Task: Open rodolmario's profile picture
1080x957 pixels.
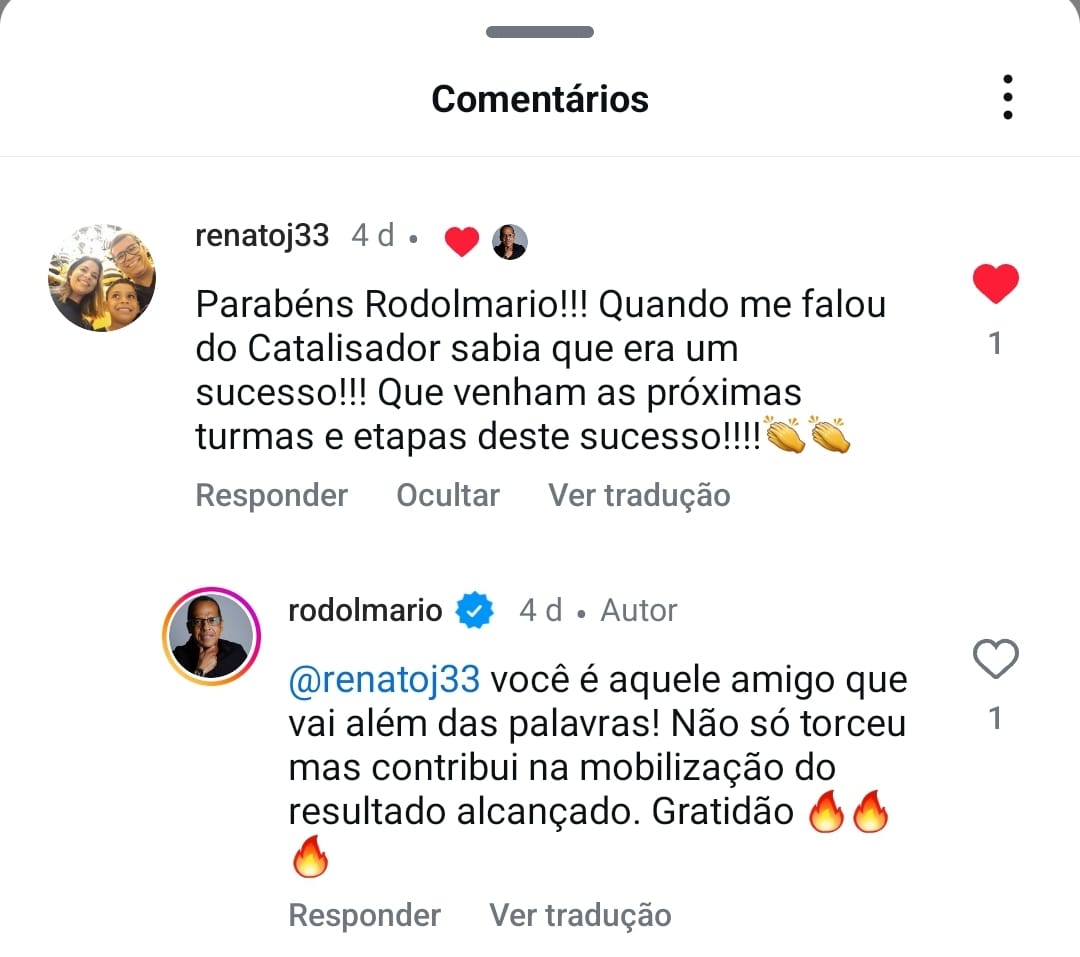Action: click(210, 636)
